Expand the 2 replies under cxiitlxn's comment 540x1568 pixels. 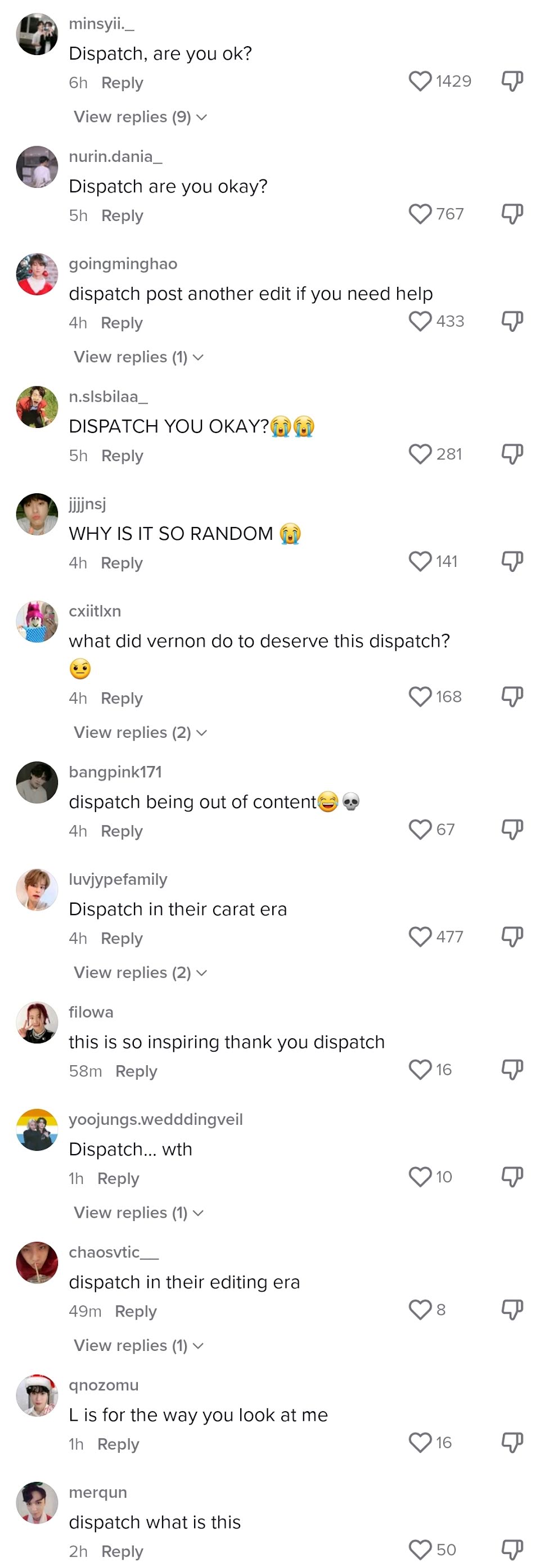point(140,732)
